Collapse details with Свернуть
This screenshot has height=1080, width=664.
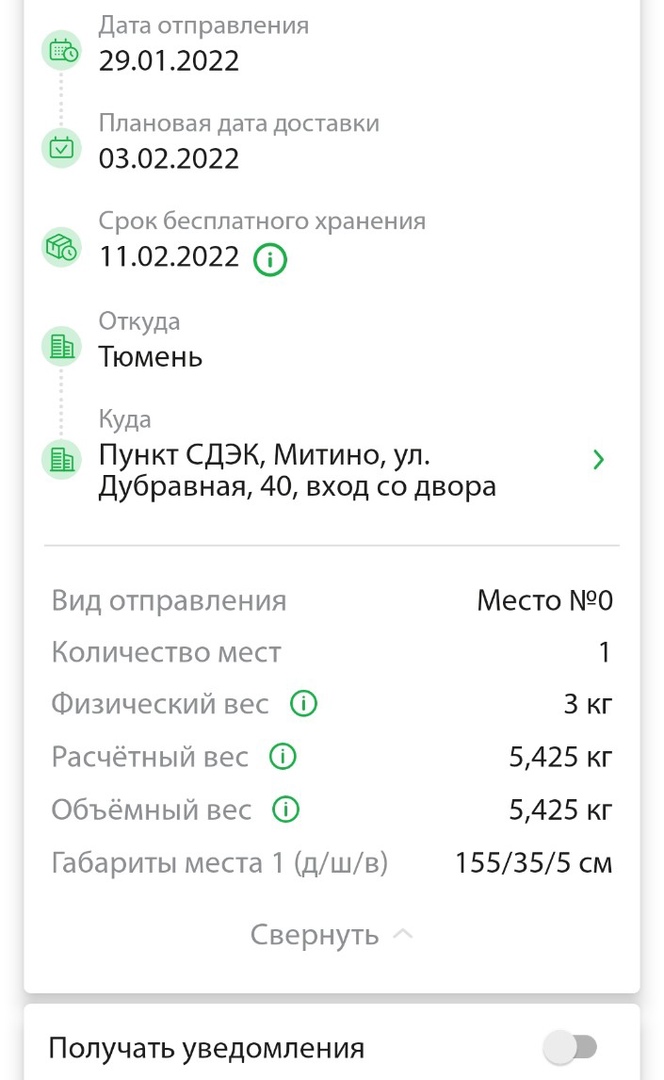tap(331, 935)
